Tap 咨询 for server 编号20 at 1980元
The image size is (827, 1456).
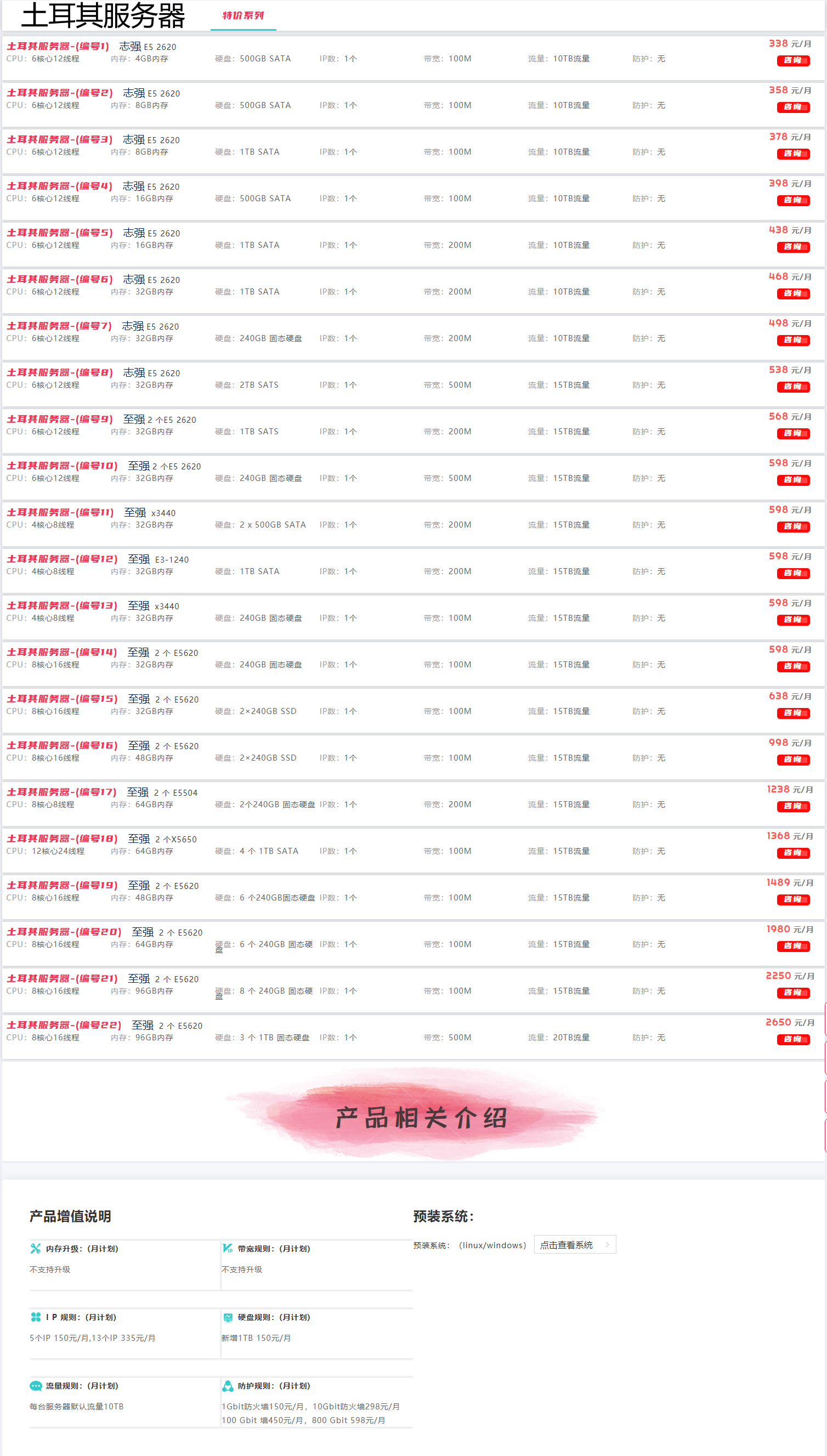(x=793, y=945)
